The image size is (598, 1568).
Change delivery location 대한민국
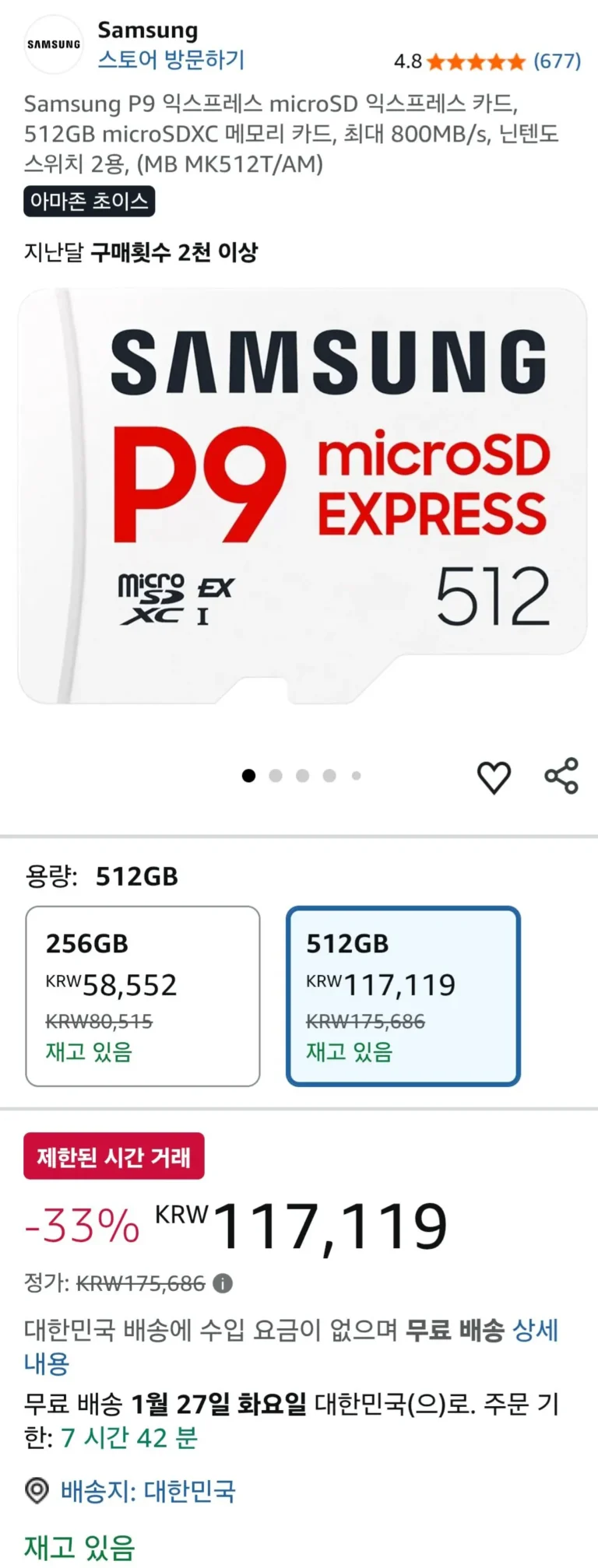tap(148, 1491)
